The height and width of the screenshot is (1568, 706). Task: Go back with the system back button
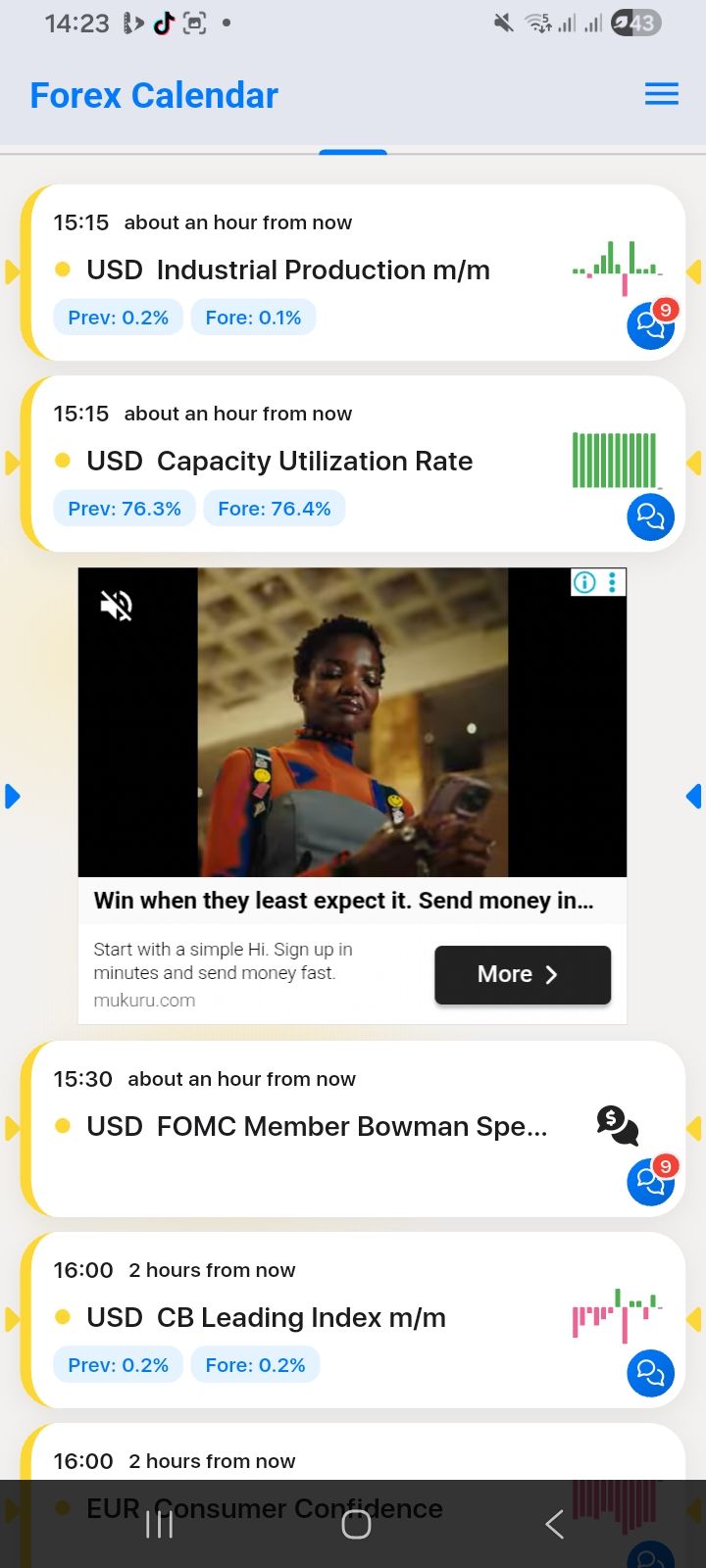pos(554,1524)
